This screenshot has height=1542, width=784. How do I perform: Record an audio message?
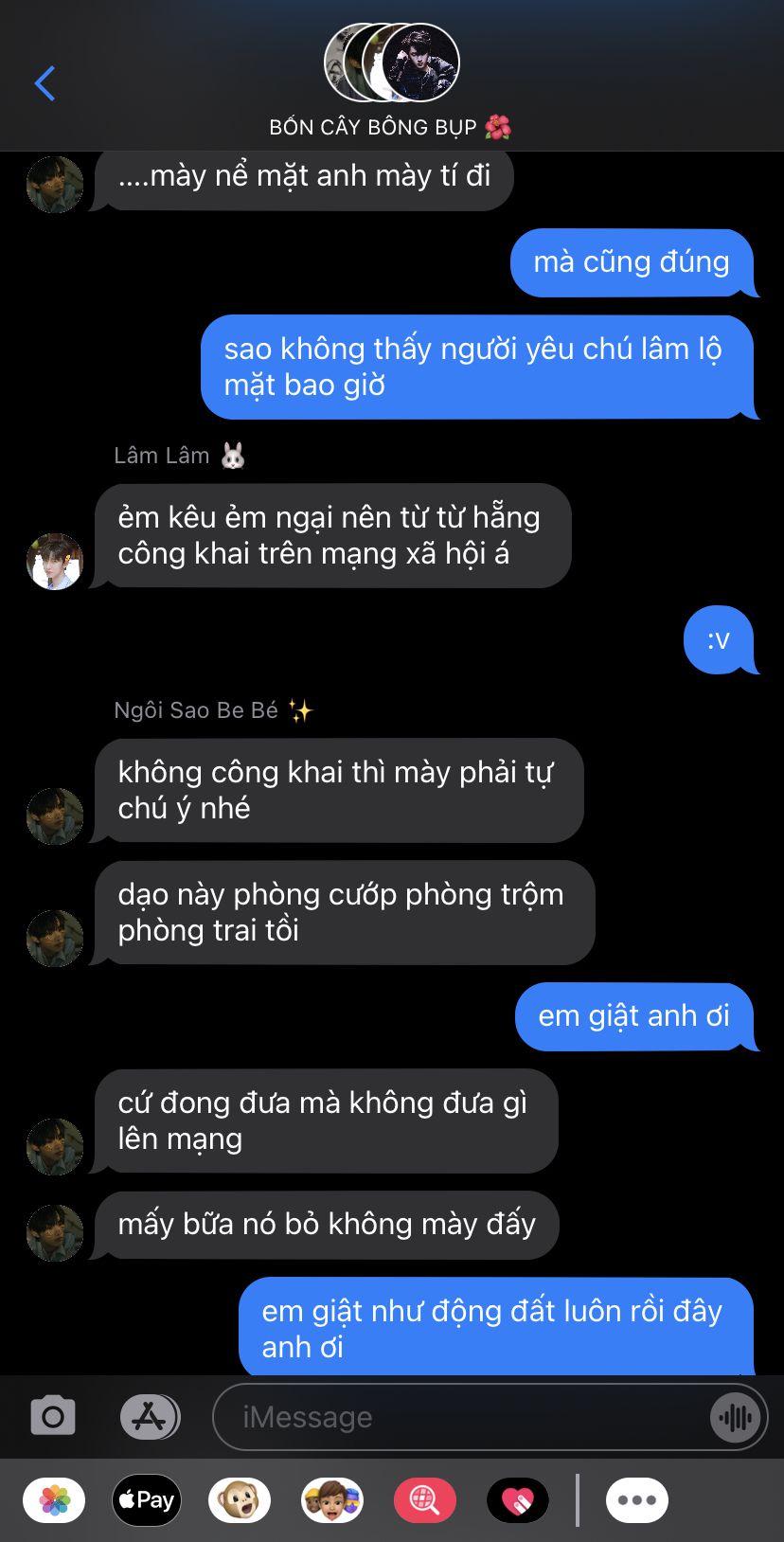(x=736, y=1417)
